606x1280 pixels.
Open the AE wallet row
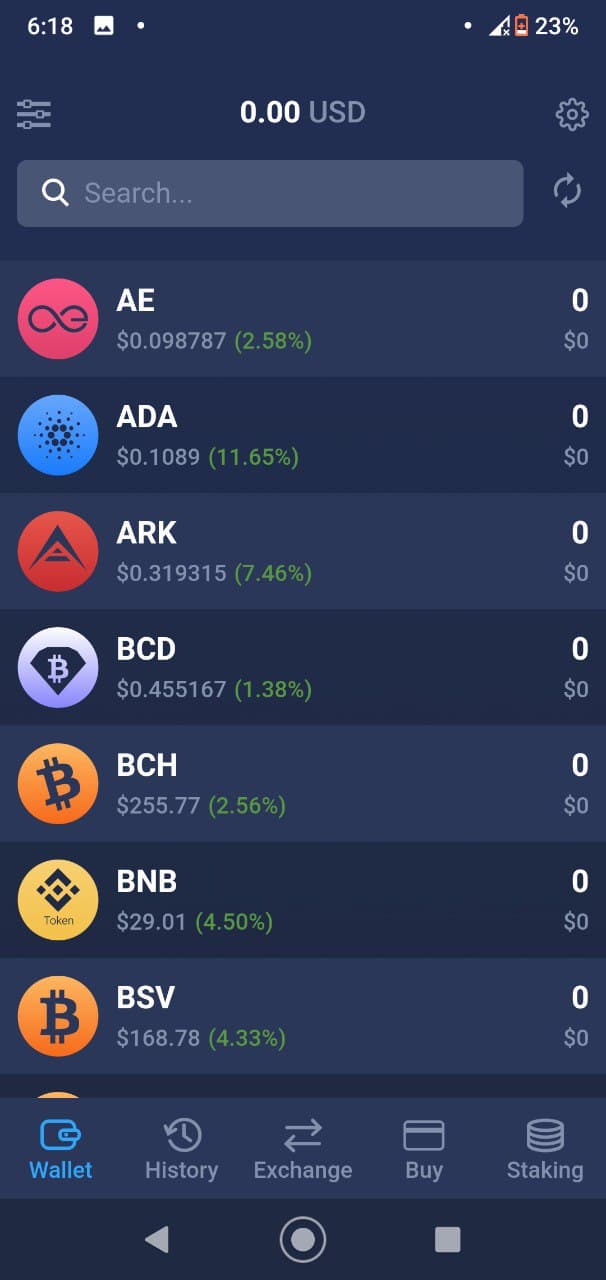[303, 319]
